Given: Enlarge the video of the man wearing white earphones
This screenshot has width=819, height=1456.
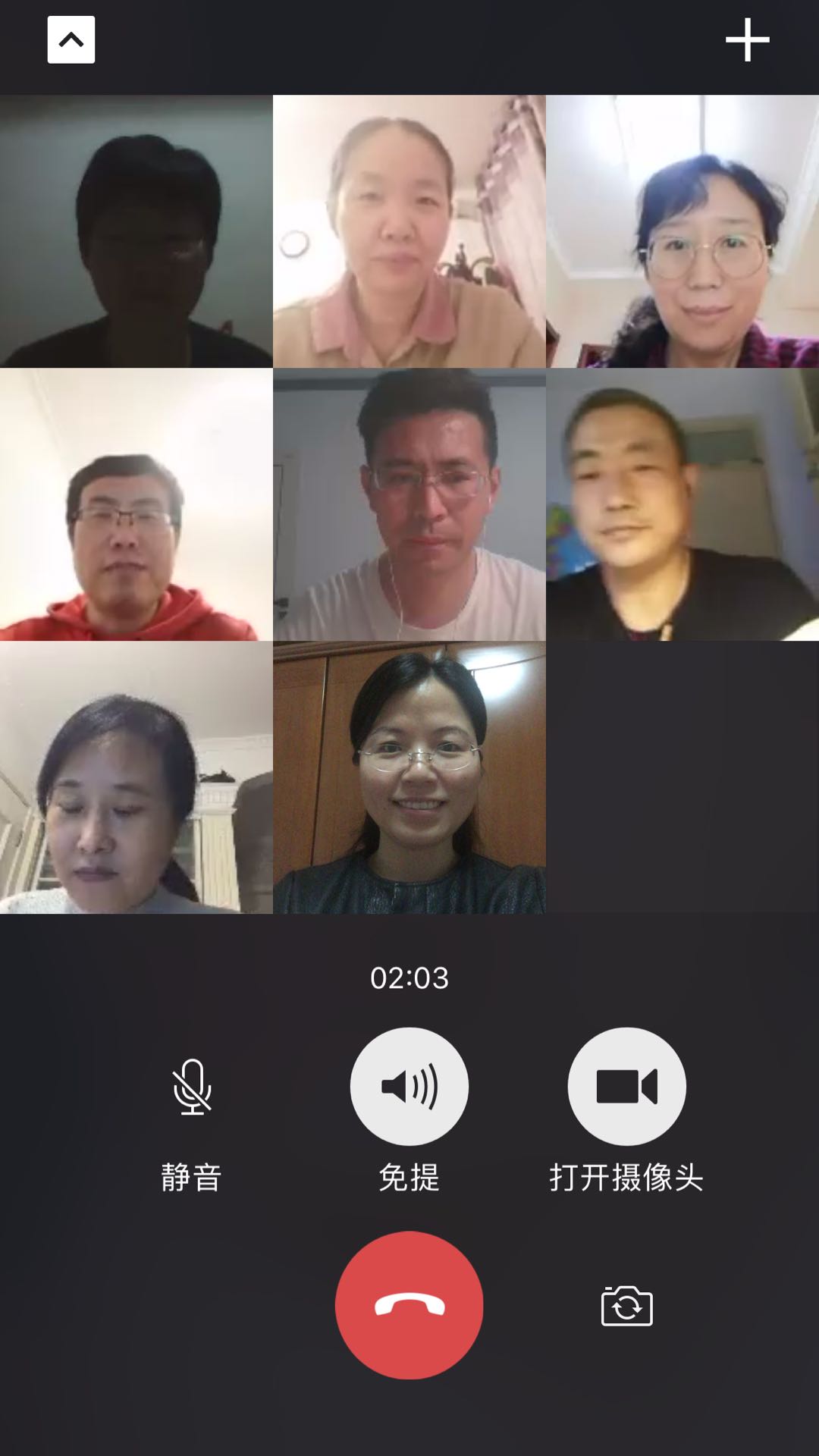Looking at the screenshot, I should (409, 504).
